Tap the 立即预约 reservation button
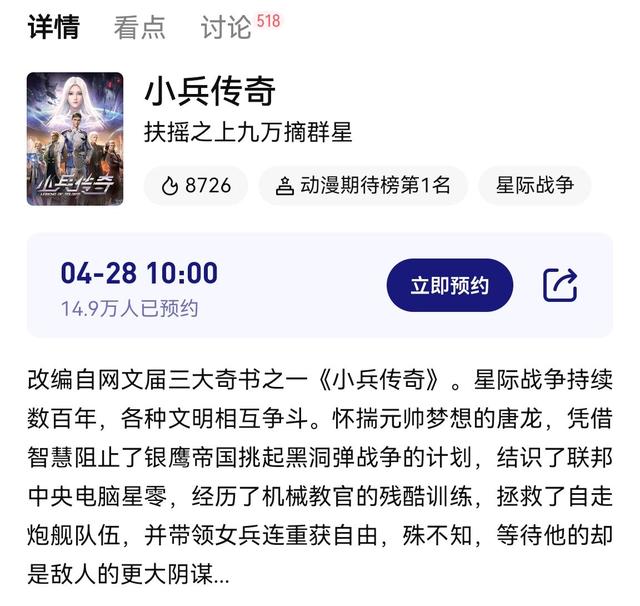Viewport: 640px width, 606px height. tap(449, 286)
